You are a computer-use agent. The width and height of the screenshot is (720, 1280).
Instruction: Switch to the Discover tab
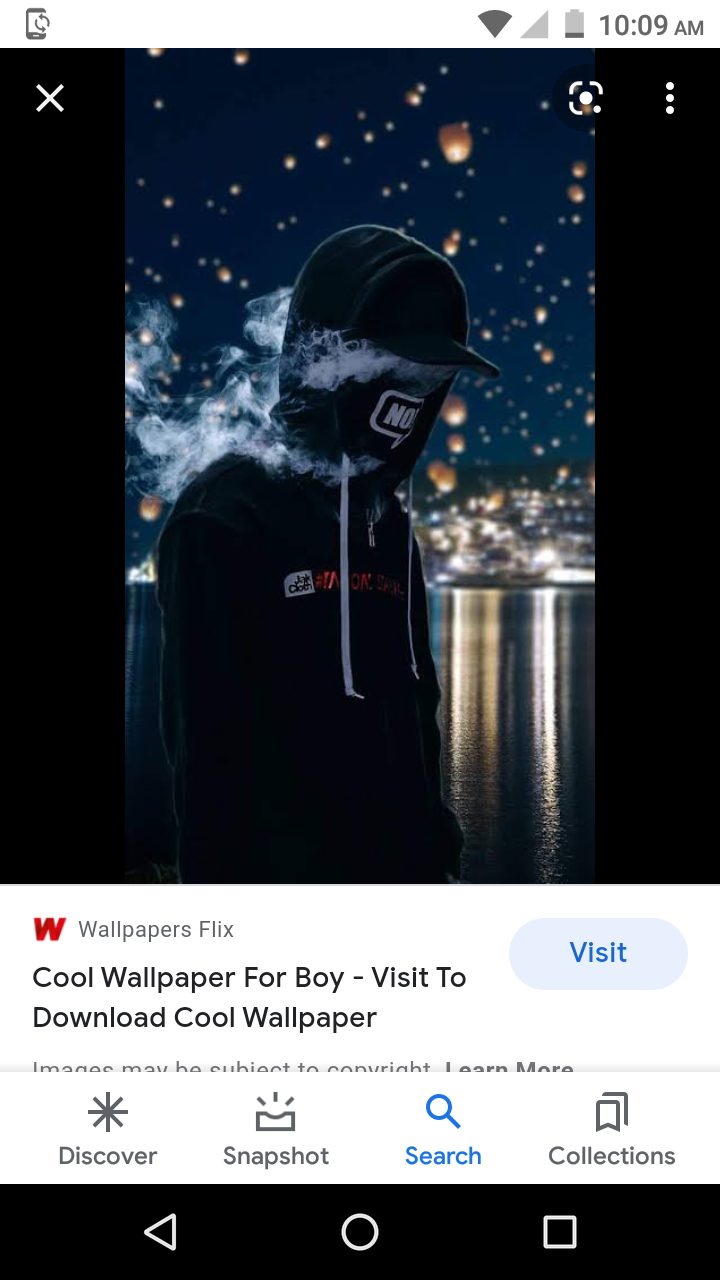coord(108,1131)
